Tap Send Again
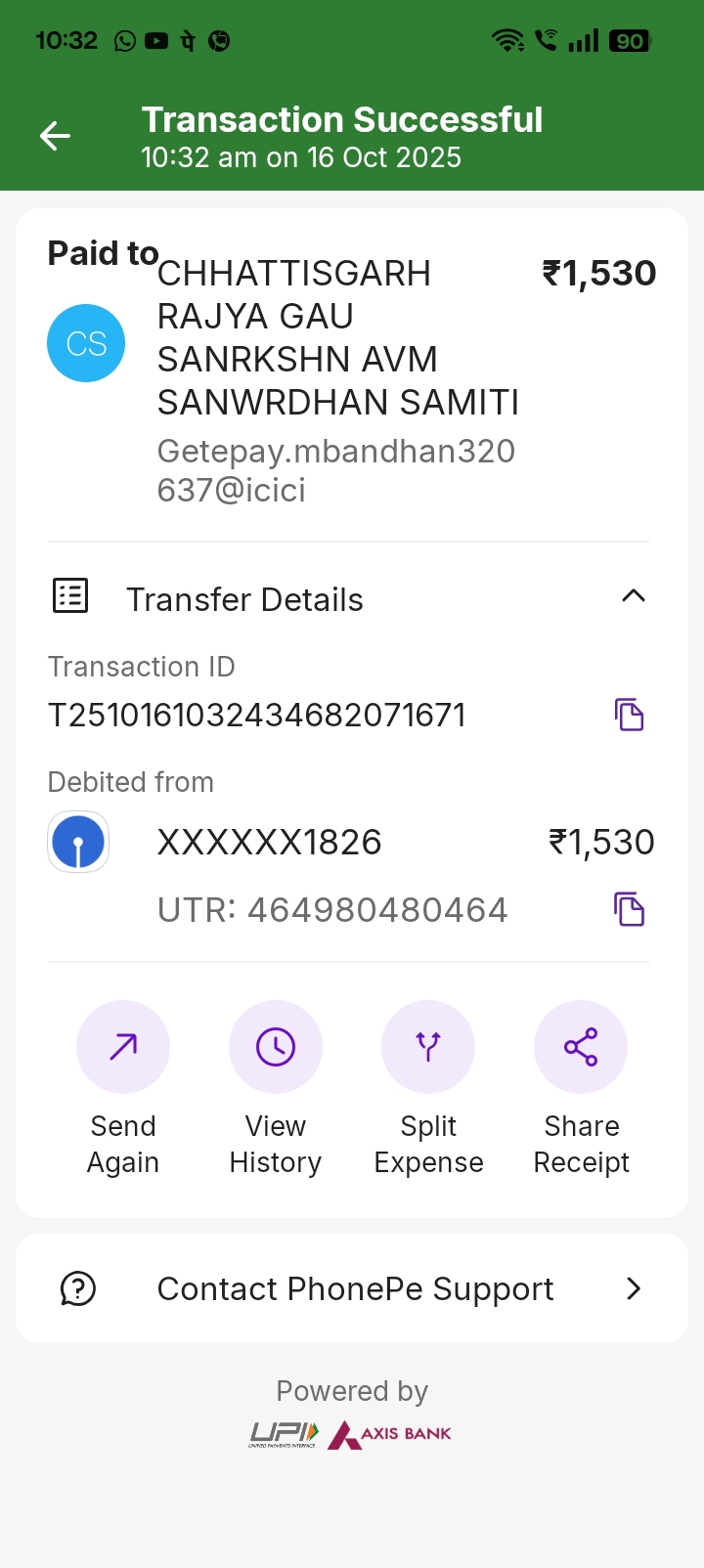Viewport: 704px width, 1568px height. pyautogui.click(x=123, y=1047)
